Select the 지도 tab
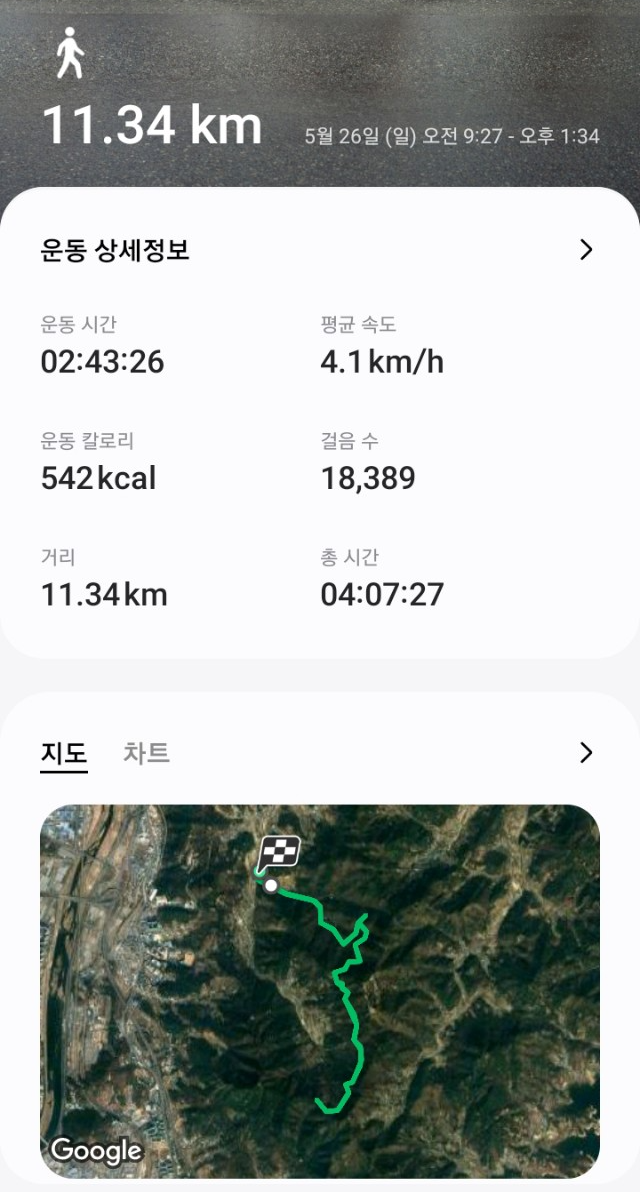640x1192 pixels. [64, 754]
